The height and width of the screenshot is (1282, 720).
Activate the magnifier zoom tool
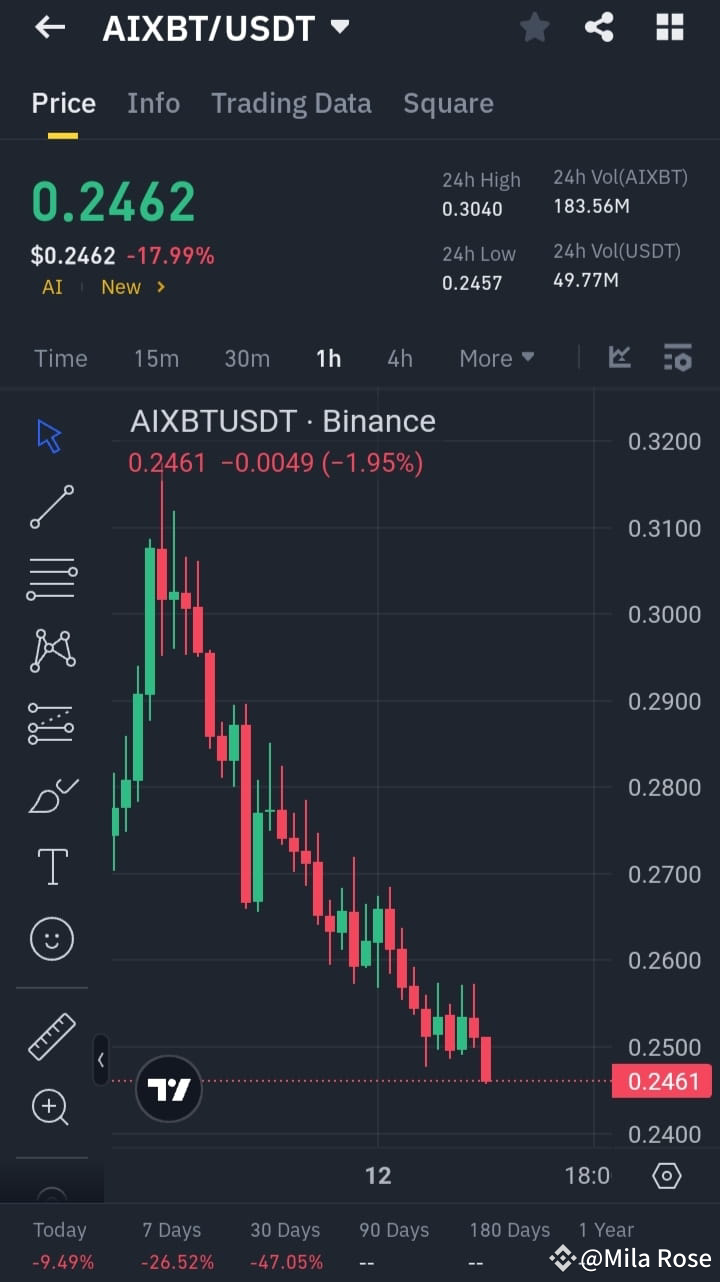[52, 1107]
